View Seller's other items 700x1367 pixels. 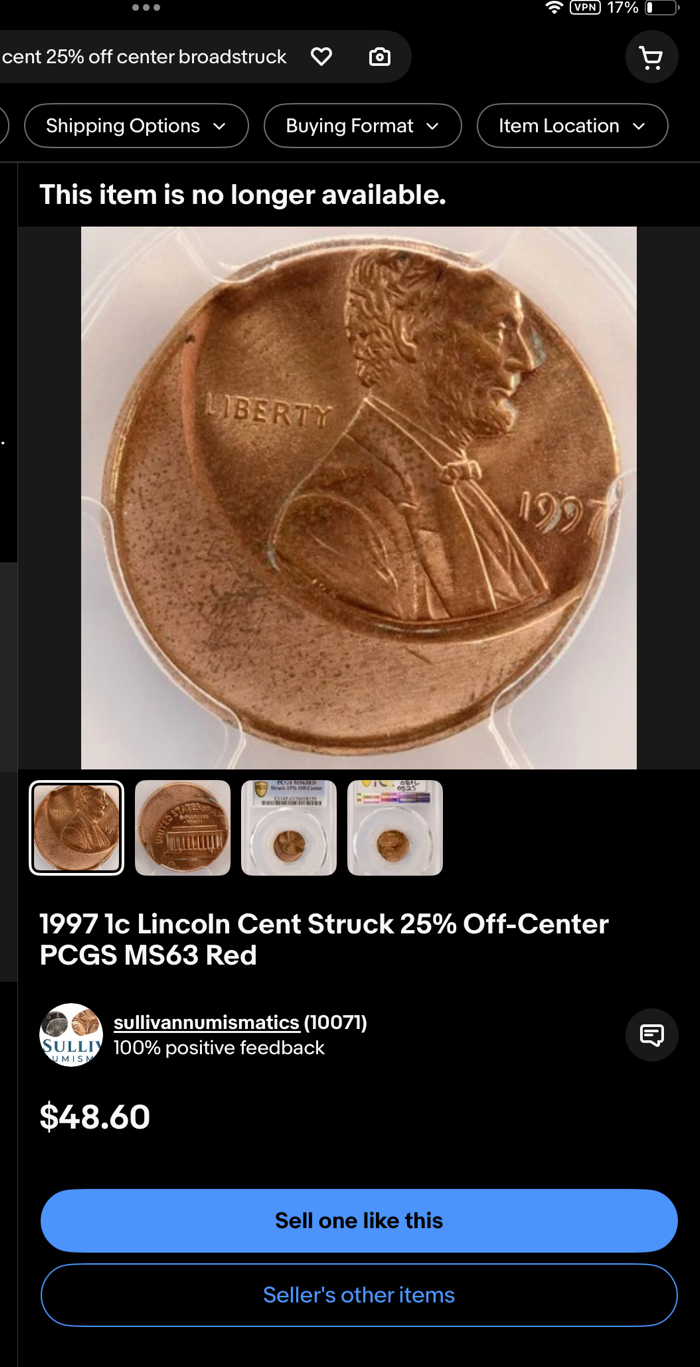(359, 1295)
